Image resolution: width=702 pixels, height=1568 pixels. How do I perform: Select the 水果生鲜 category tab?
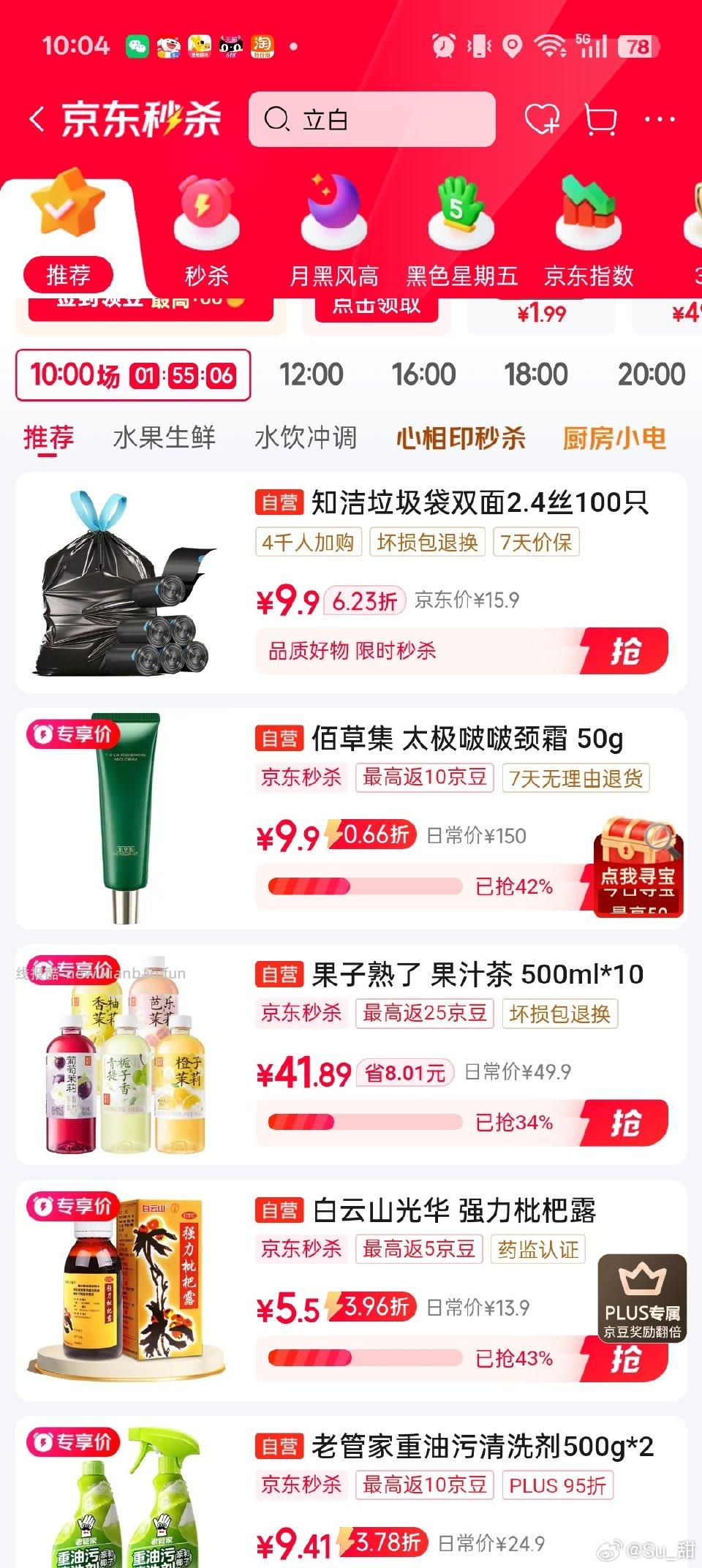pyautogui.click(x=163, y=439)
